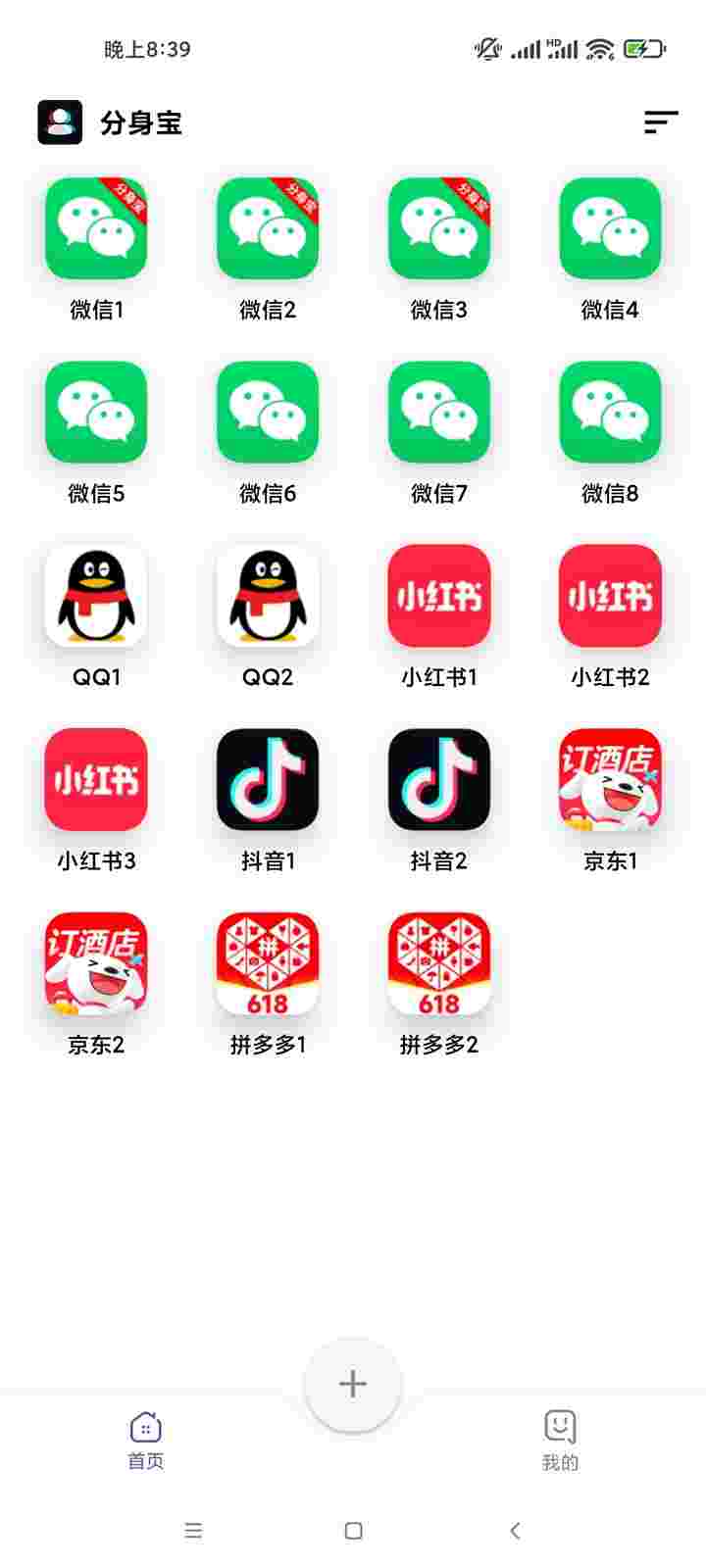Go back using system back button
This screenshot has width=706, height=1568.
(515, 1530)
